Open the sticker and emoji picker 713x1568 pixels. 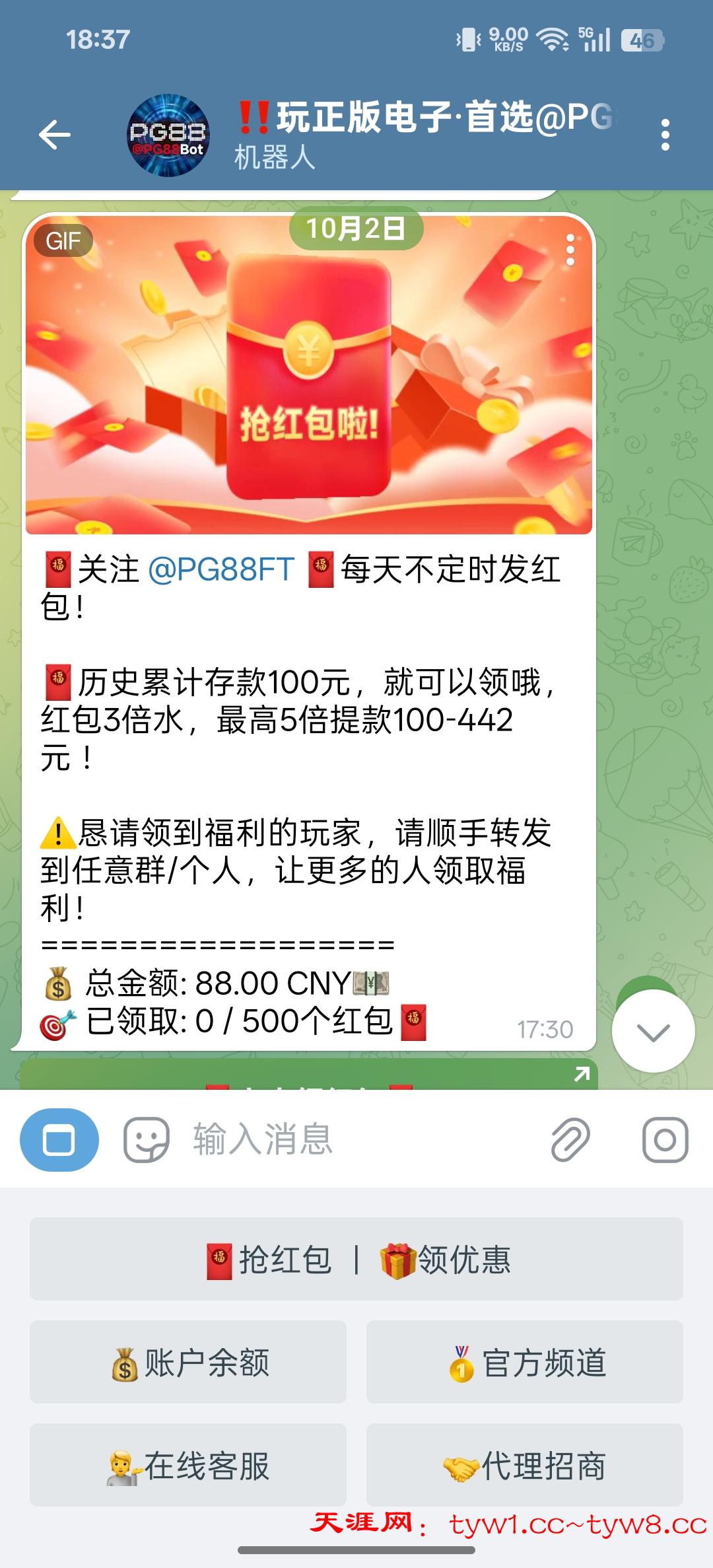click(146, 1140)
